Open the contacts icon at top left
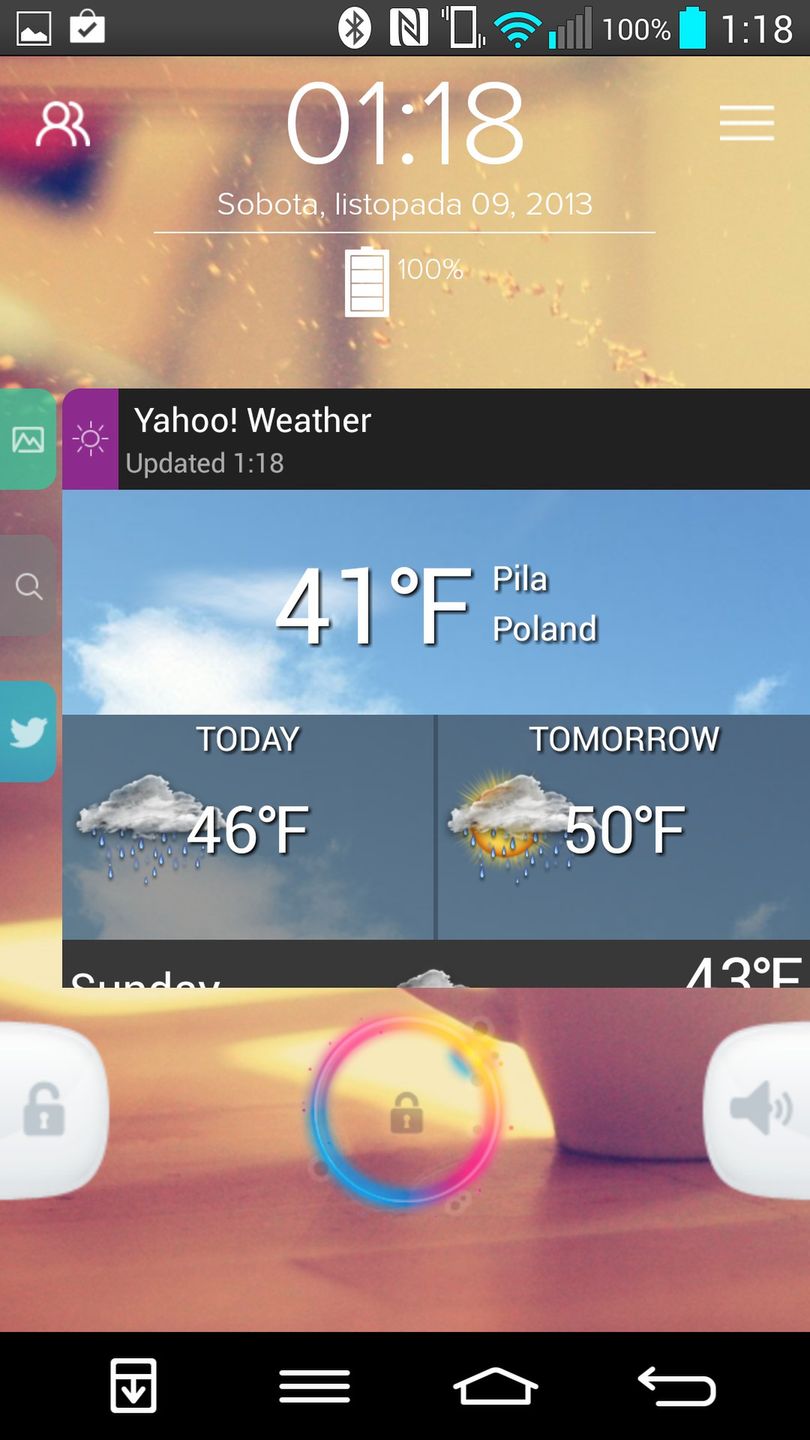Viewport: 810px width, 1440px height. click(63, 125)
